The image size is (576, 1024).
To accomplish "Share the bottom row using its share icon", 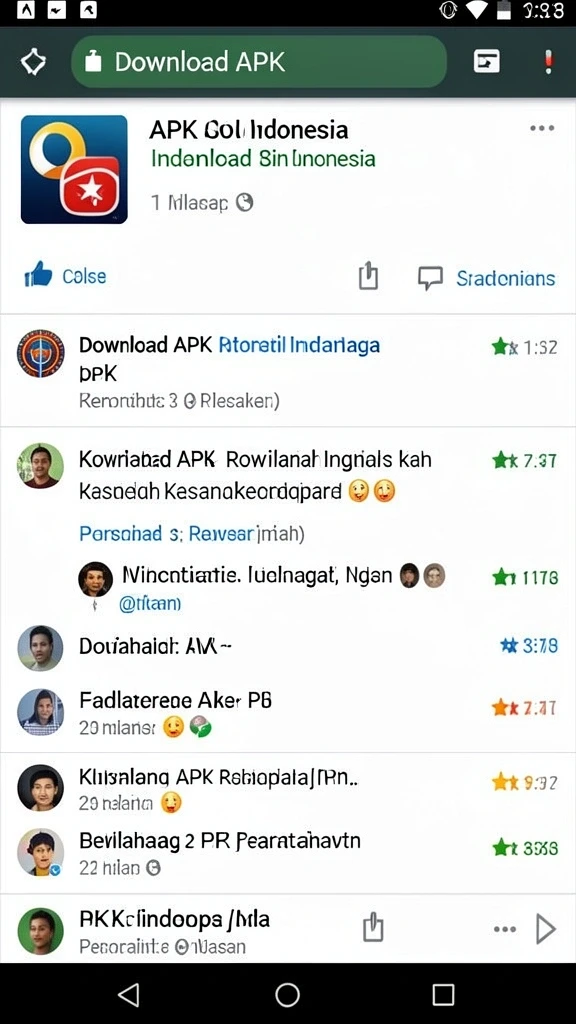I will [x=373, y=927].
